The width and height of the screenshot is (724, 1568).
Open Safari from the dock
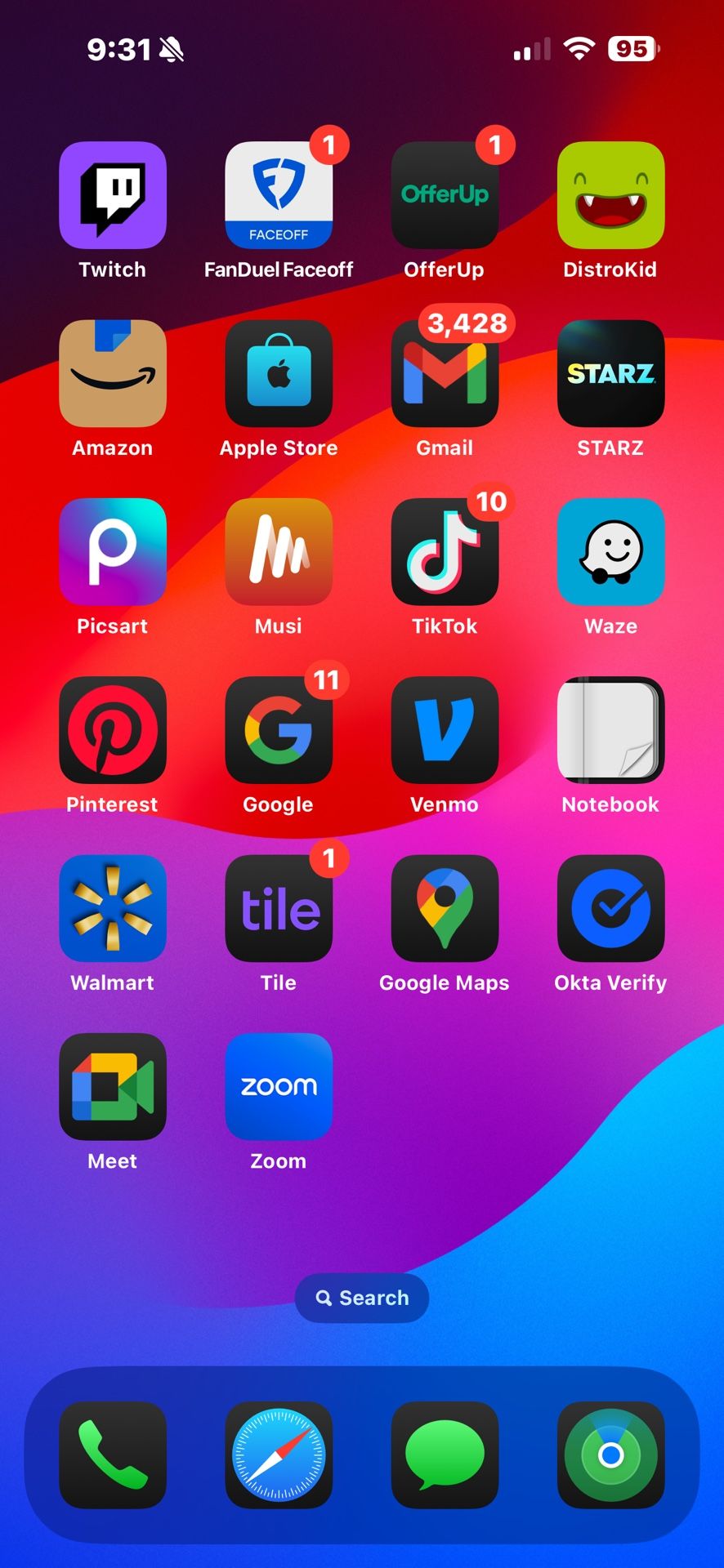pyautogui.click(x=279, y=1455)
